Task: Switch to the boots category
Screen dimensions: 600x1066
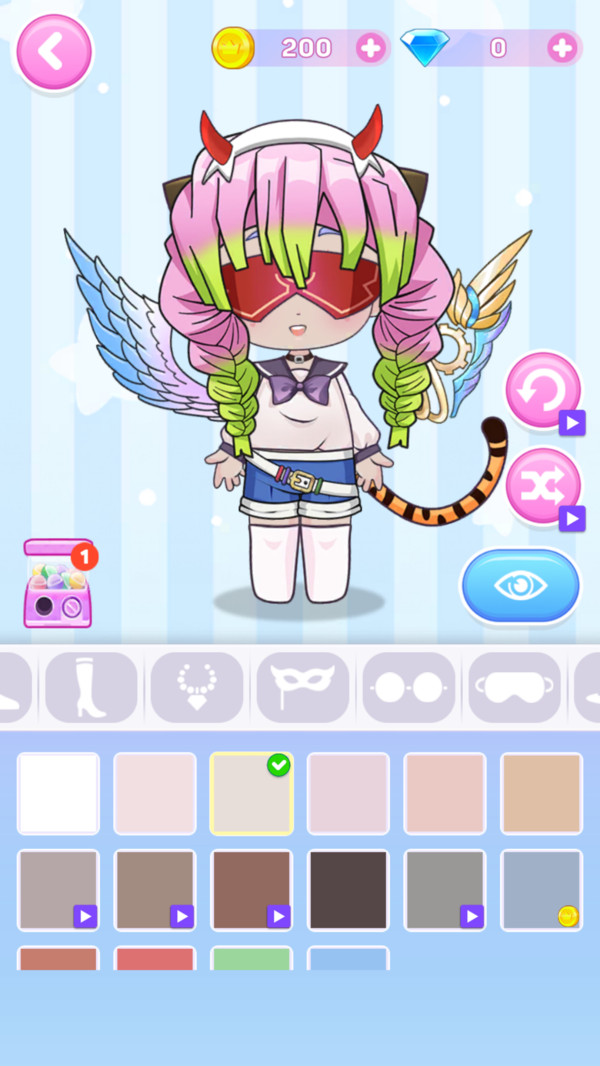Action: [x=91, y=687]
